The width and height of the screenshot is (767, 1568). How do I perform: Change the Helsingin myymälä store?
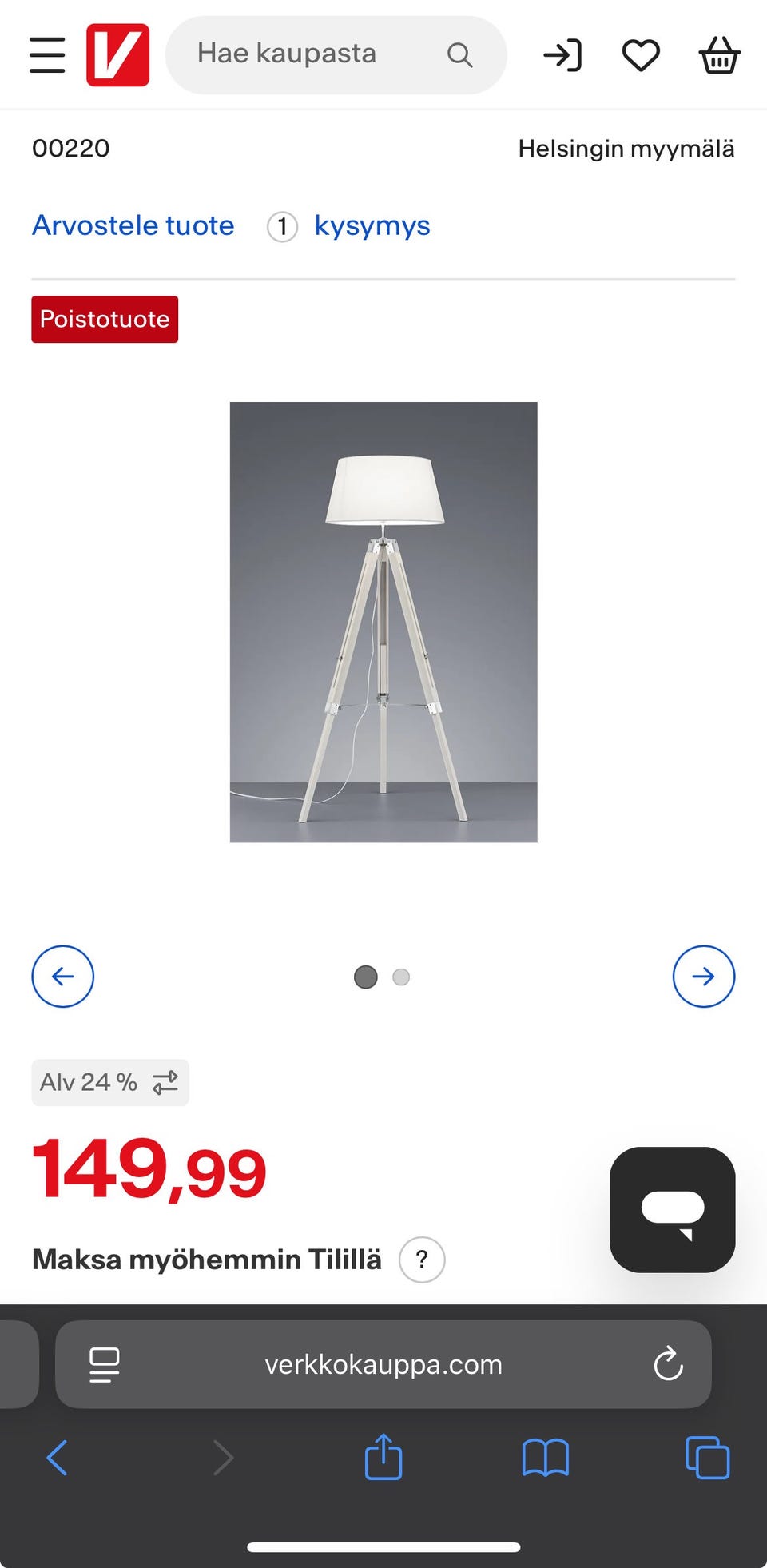pyautogui.click(x=626, y=149)
